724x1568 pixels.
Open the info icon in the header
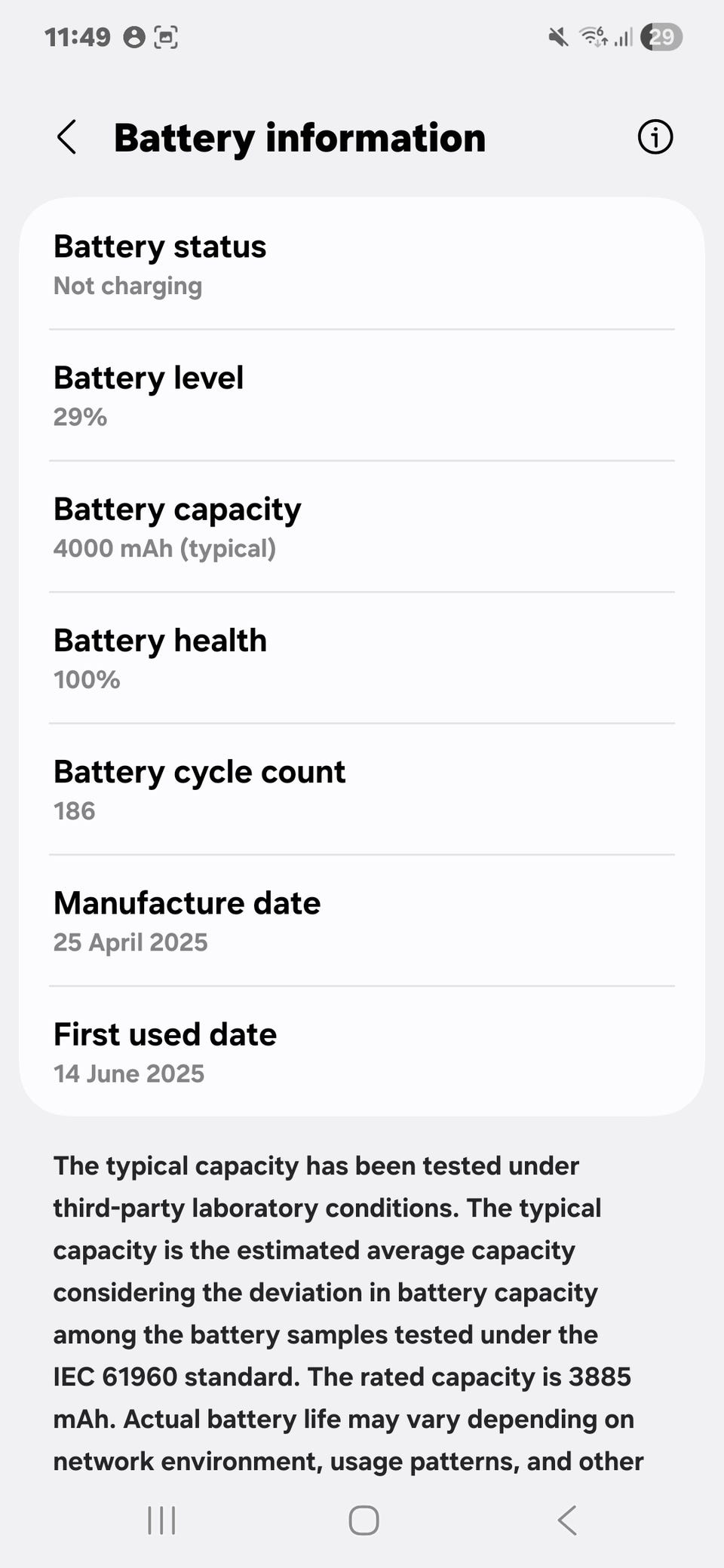coord(655,137)
